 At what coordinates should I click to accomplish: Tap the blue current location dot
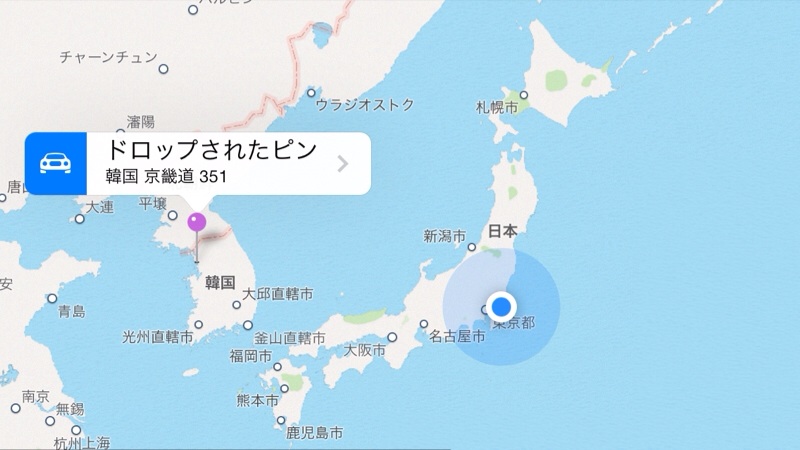click(501, 307)
